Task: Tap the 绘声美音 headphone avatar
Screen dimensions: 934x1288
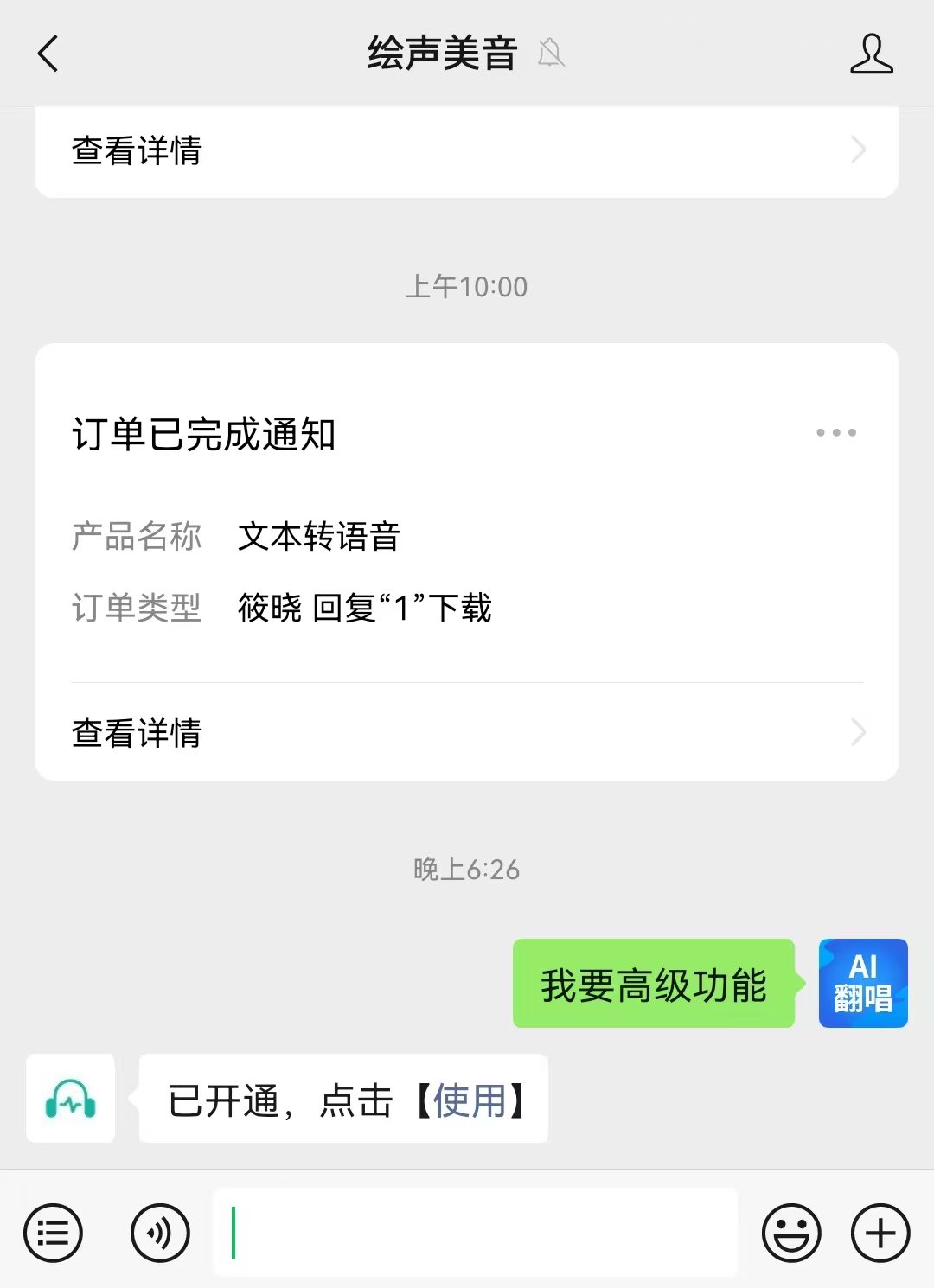Action: pos(71,1099)
